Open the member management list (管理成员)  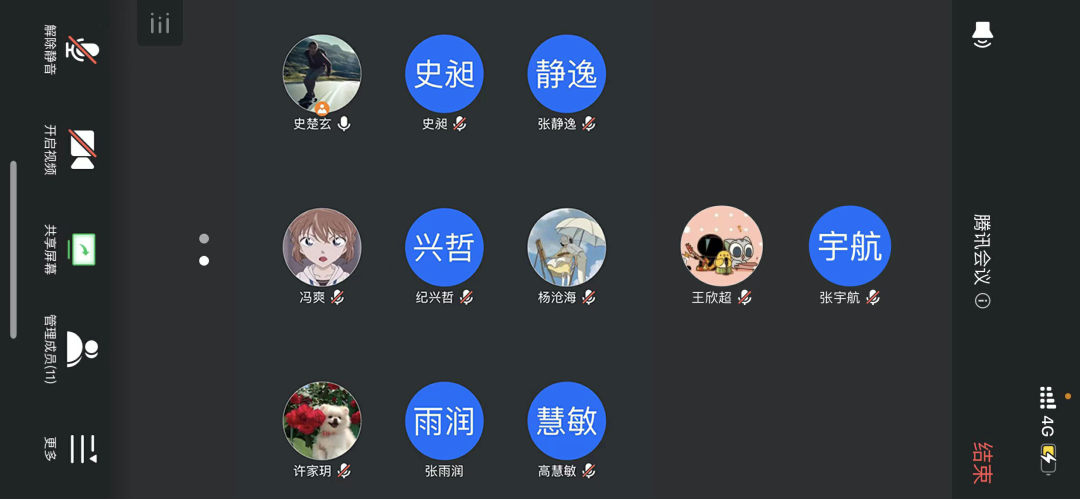coord(82,348)
